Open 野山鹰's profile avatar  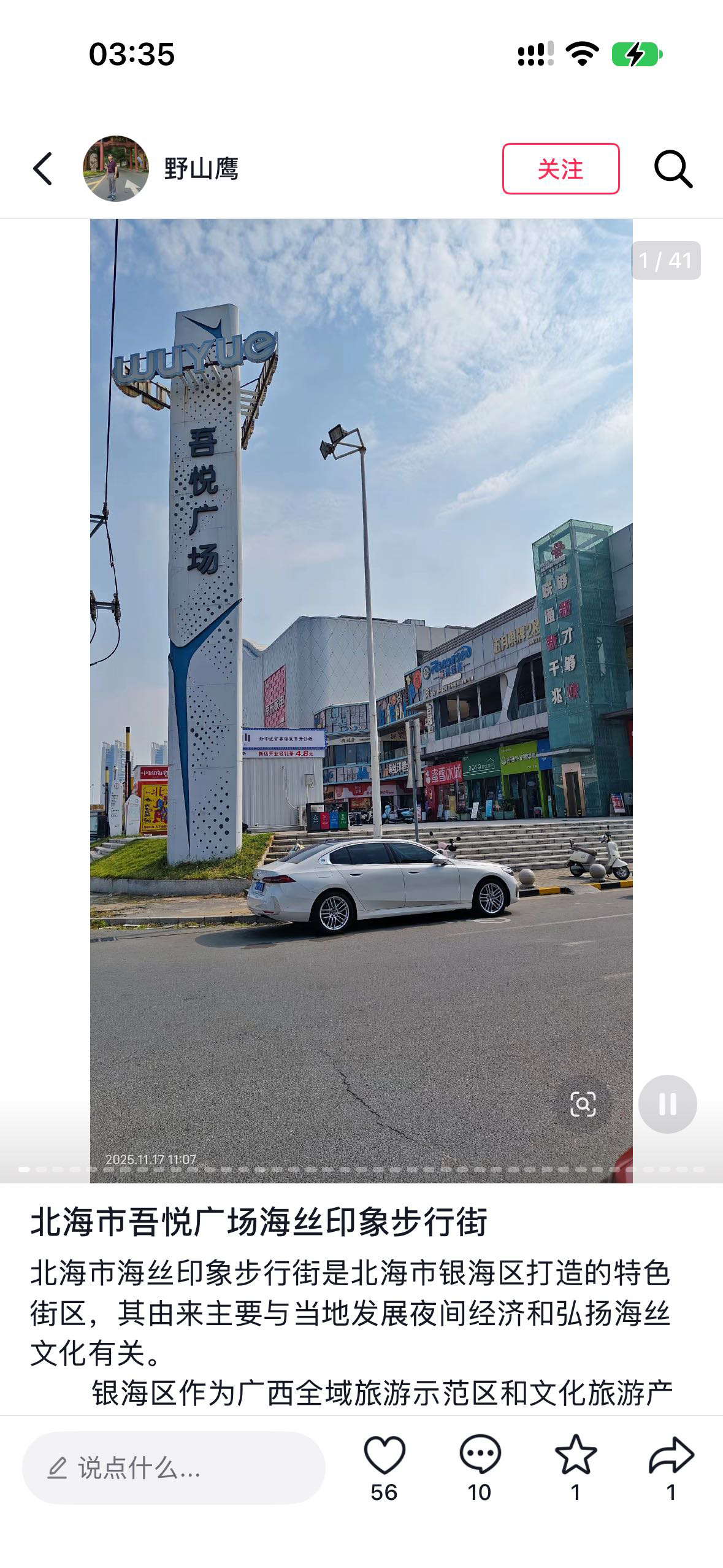point(116,169)
